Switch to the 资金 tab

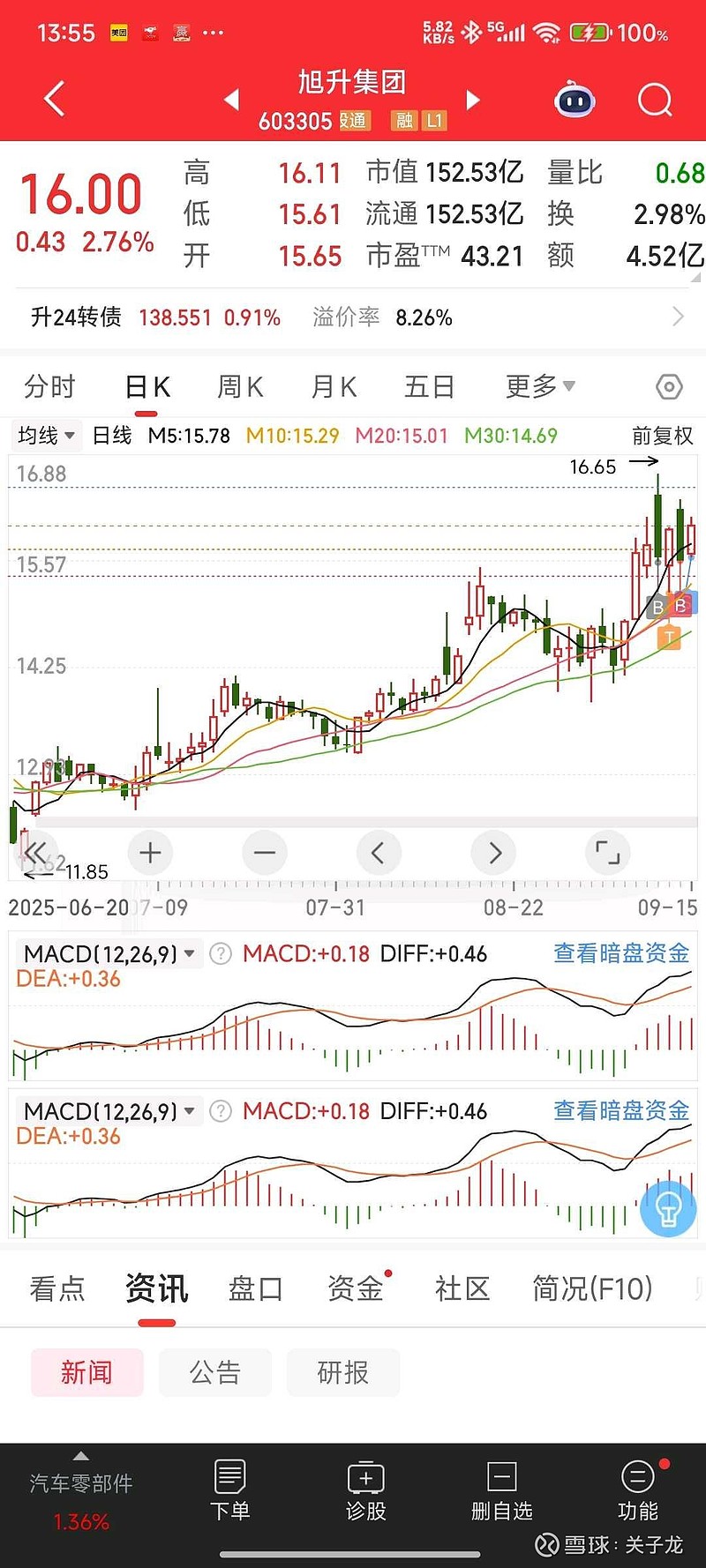(356, 1288)
